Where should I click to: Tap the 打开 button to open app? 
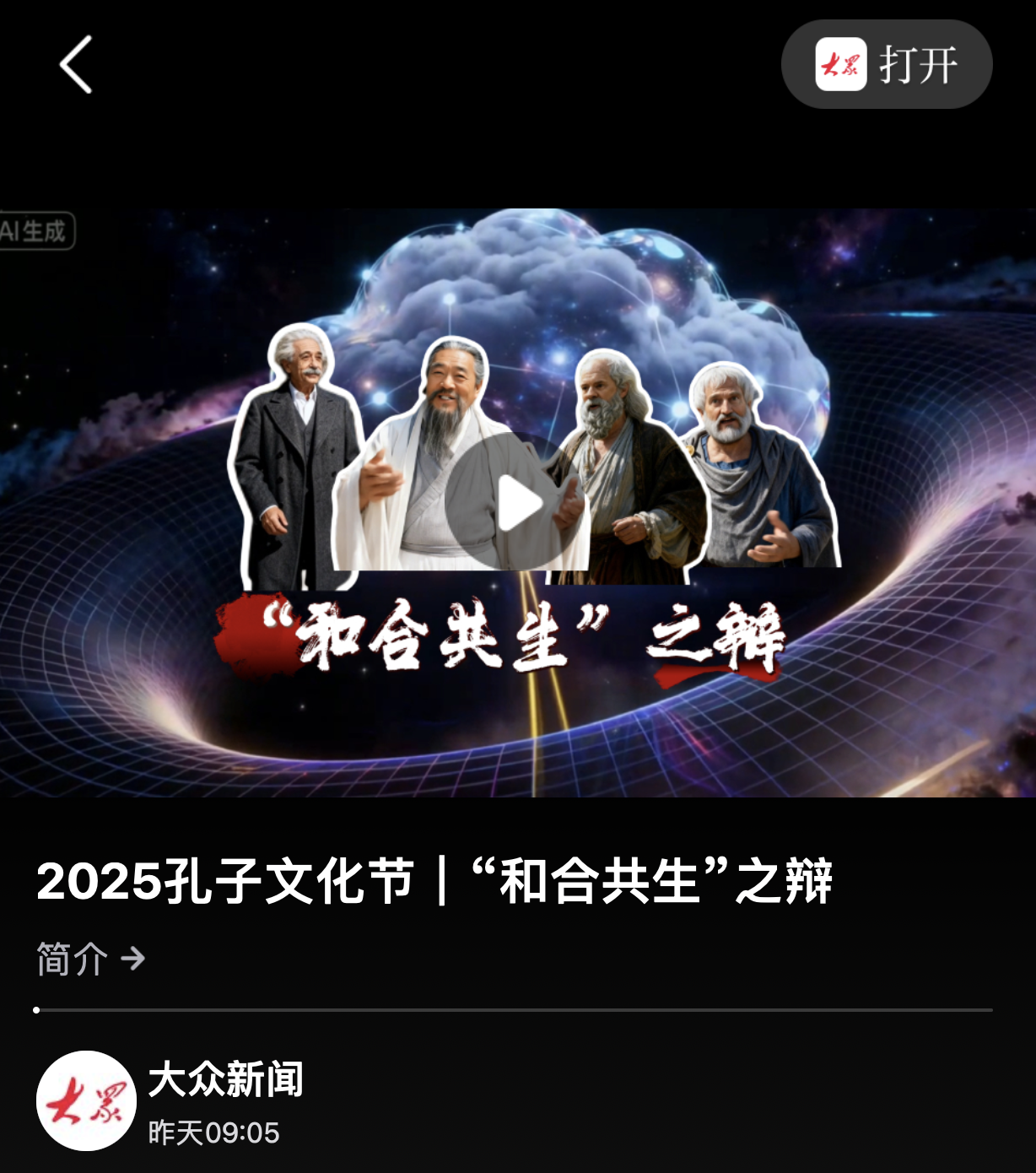[x=887, y=65]
